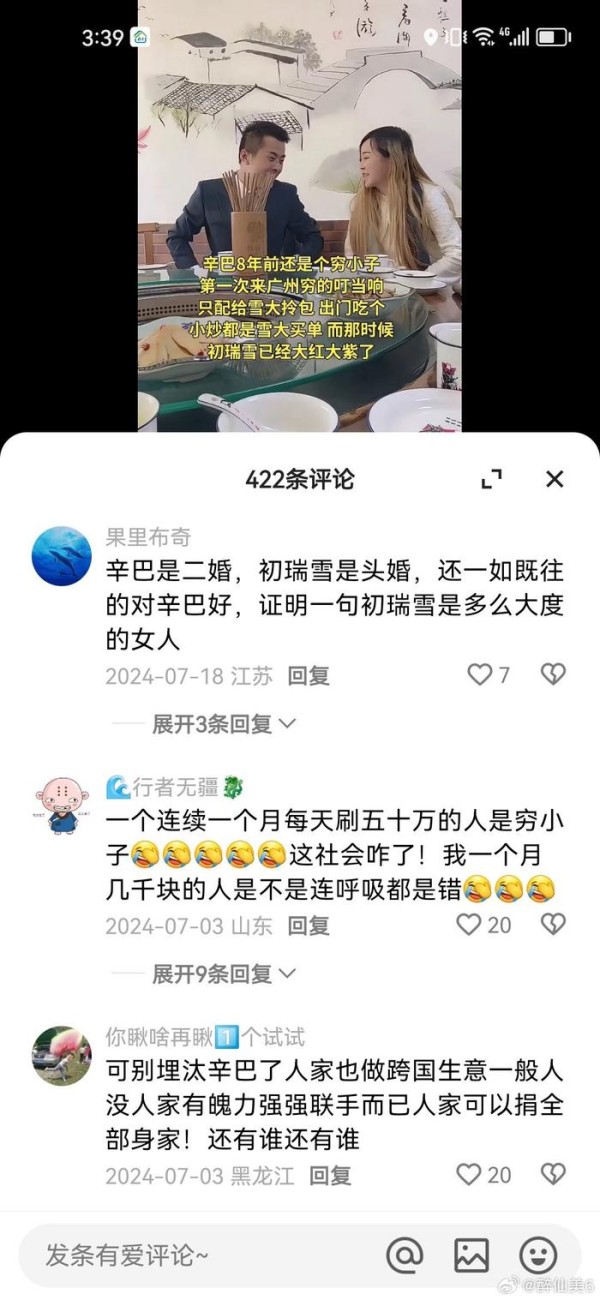This screenshot has width=600, height=1300.
Task: Like 果里布奇's comment
Action: click(x=480, y=675)
